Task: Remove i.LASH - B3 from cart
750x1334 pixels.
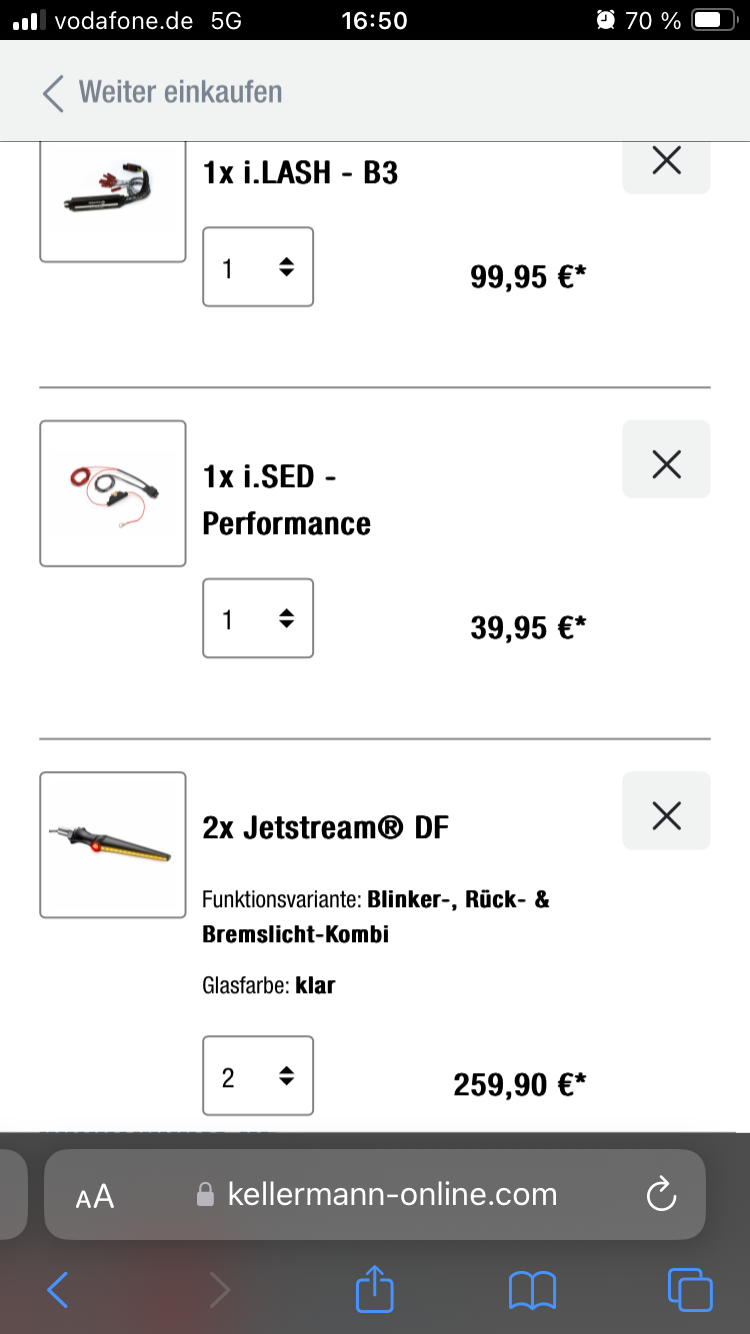Action: click(666, 163)
